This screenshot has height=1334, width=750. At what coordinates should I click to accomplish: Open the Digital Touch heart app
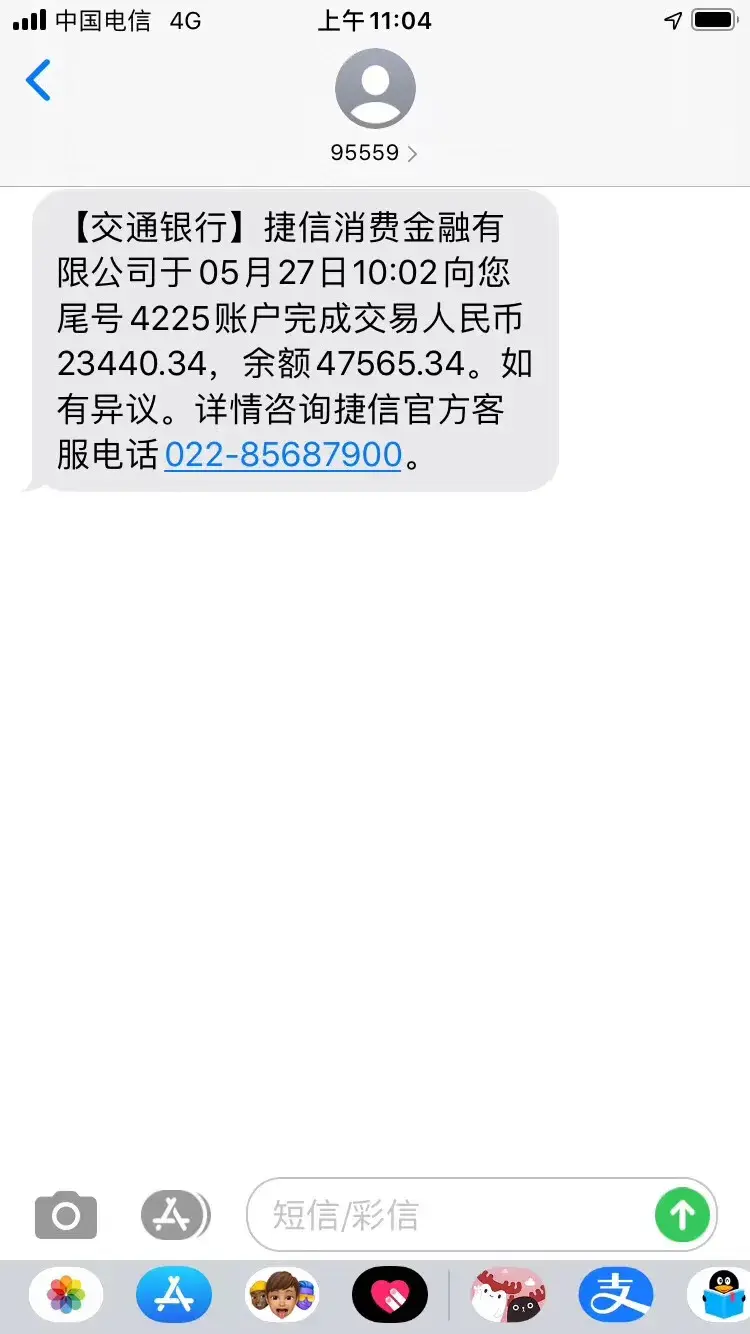tap(390, 1295)
